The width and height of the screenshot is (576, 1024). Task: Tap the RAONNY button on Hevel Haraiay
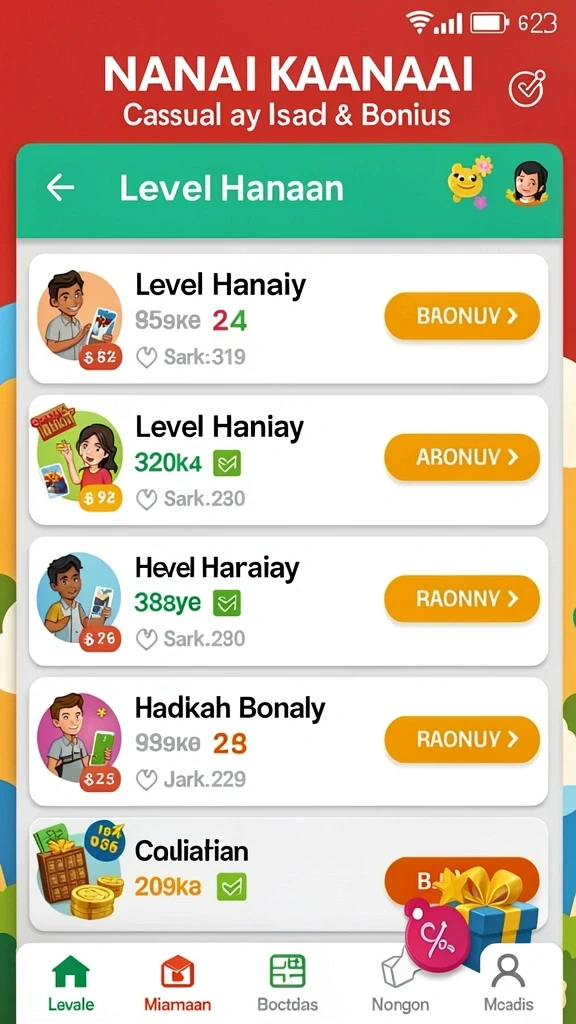pyautogui.click(x=462, y=598)
